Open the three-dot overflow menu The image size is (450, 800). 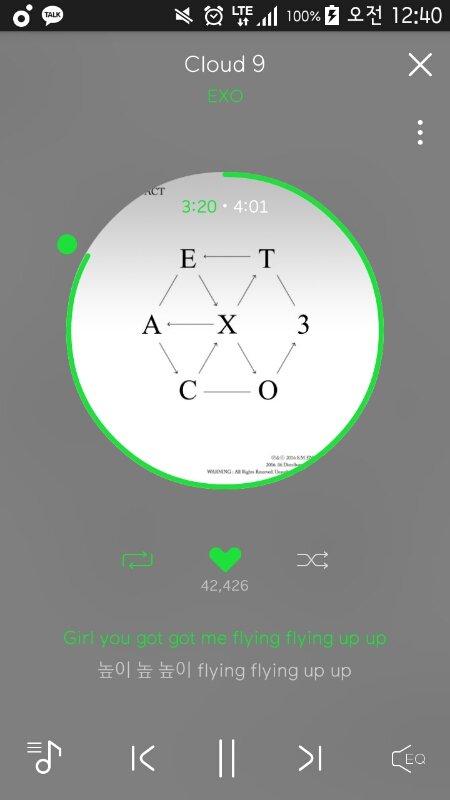pos(420,133)
